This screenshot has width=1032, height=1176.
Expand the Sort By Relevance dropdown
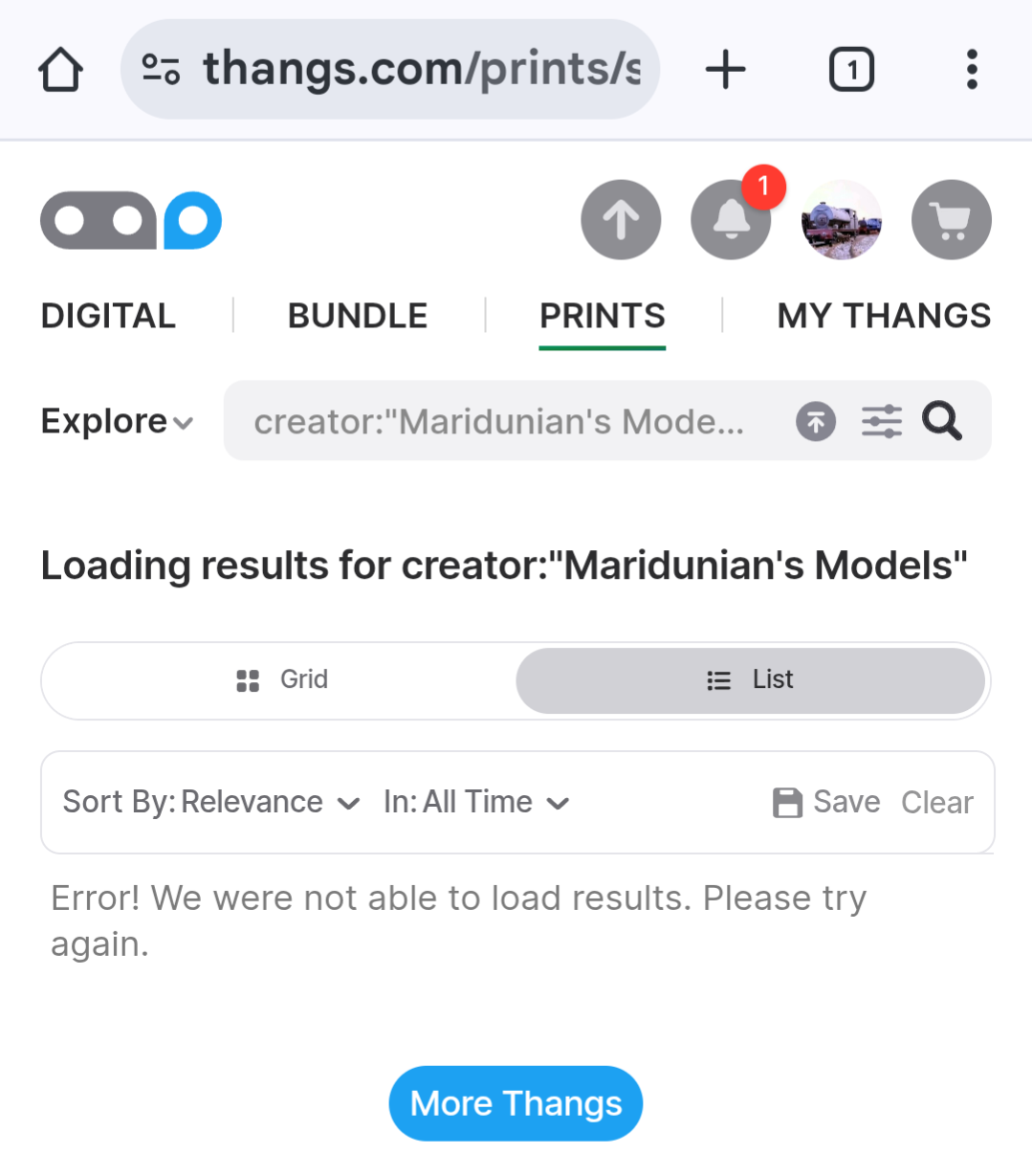210,802
